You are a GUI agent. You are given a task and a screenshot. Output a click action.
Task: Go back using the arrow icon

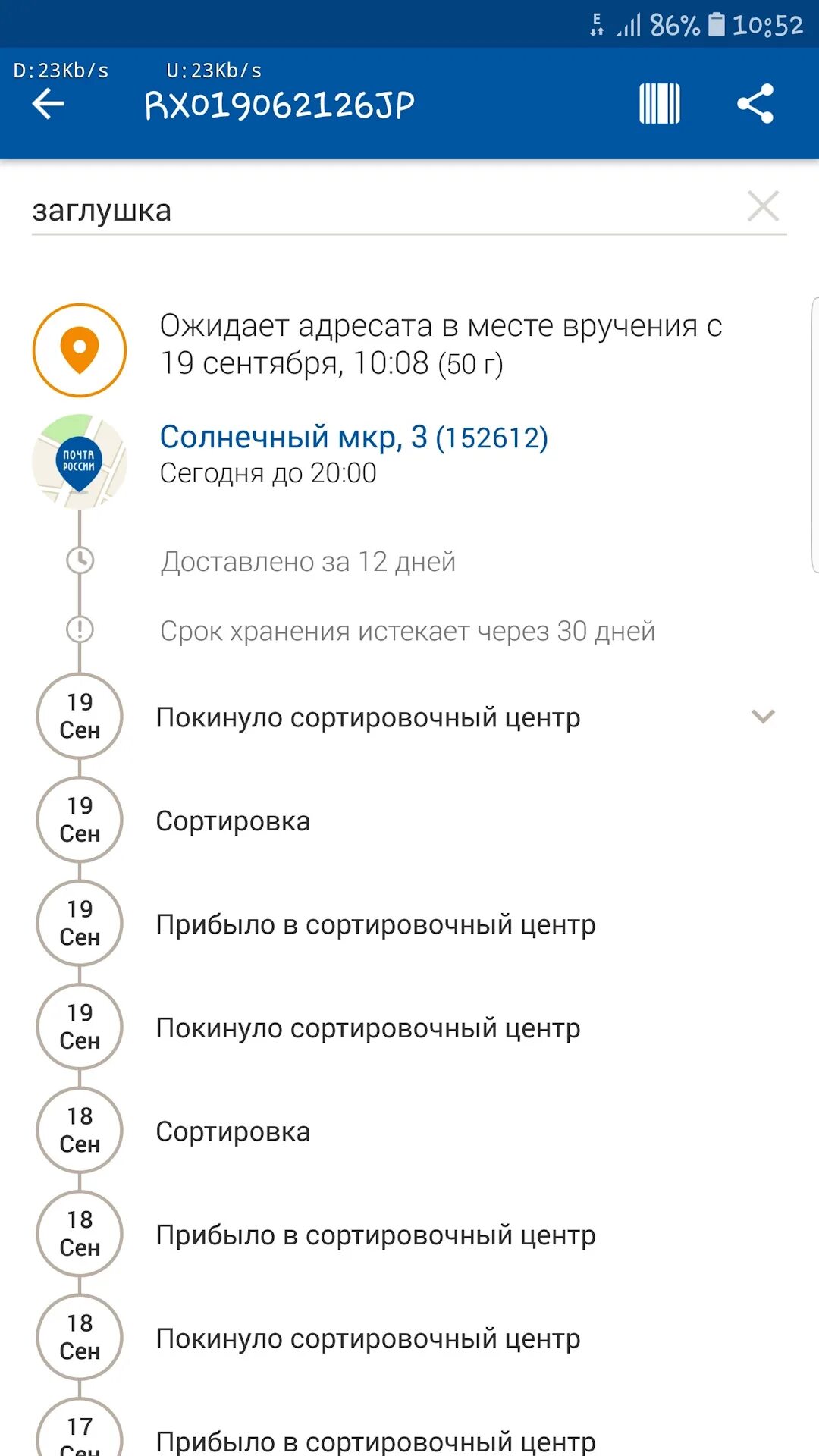(48, 104)
